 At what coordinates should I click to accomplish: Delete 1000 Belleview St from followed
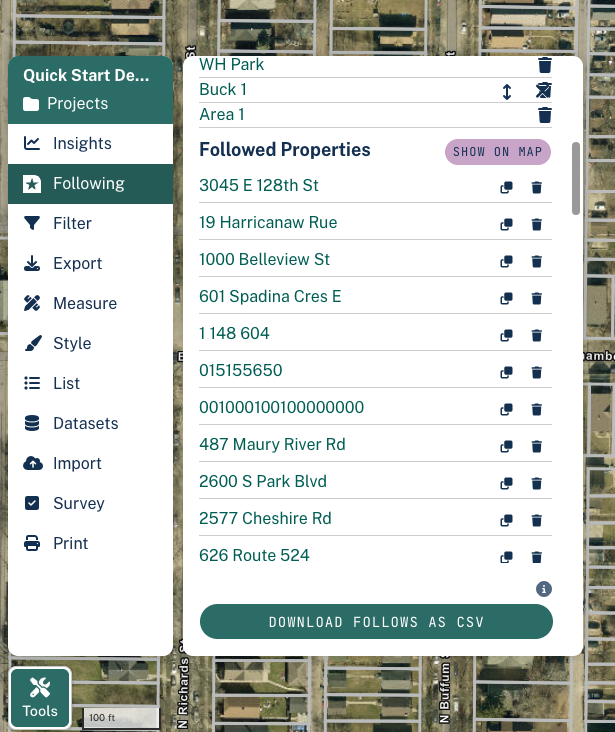point(537,261)
